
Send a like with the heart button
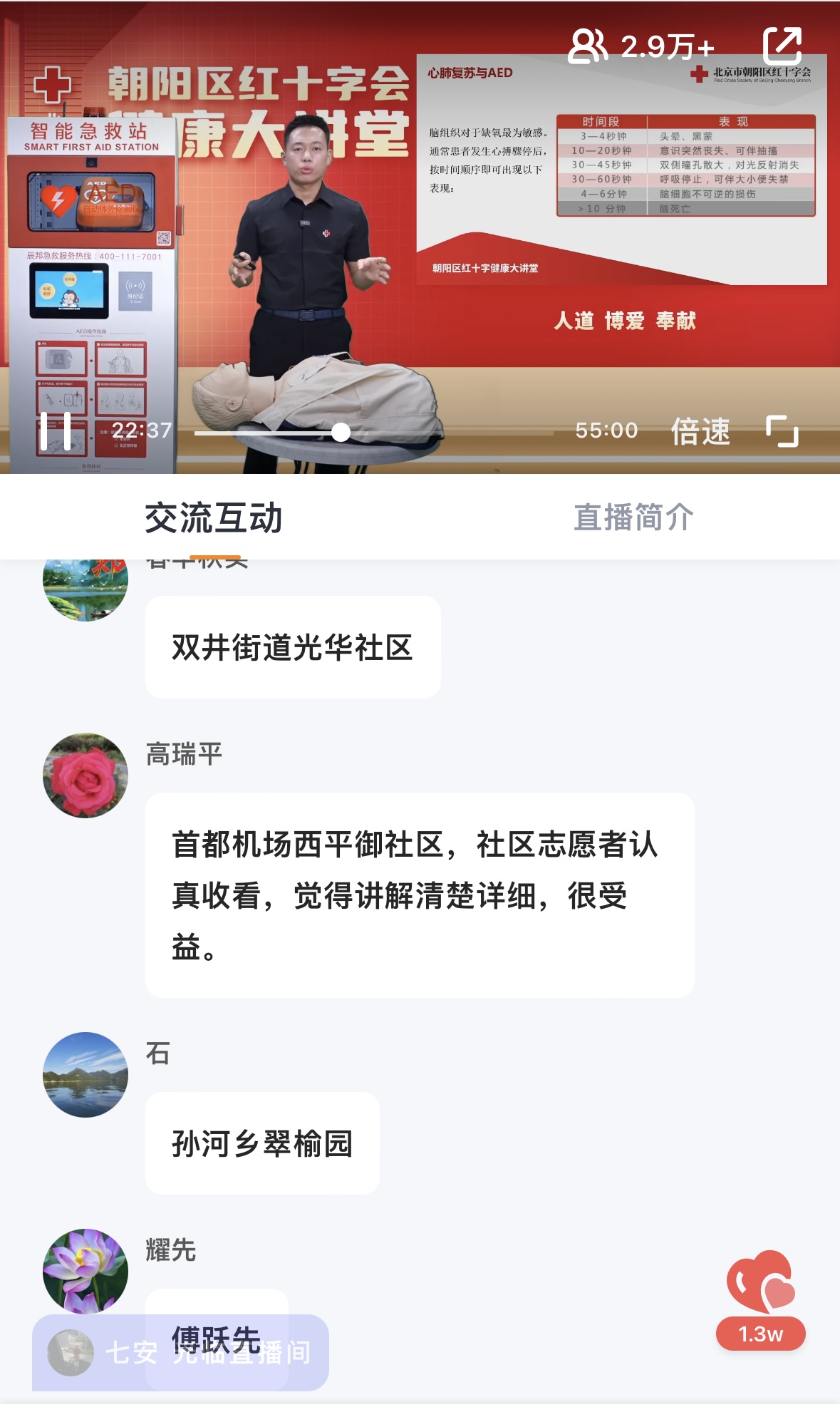coord(760,1283)
